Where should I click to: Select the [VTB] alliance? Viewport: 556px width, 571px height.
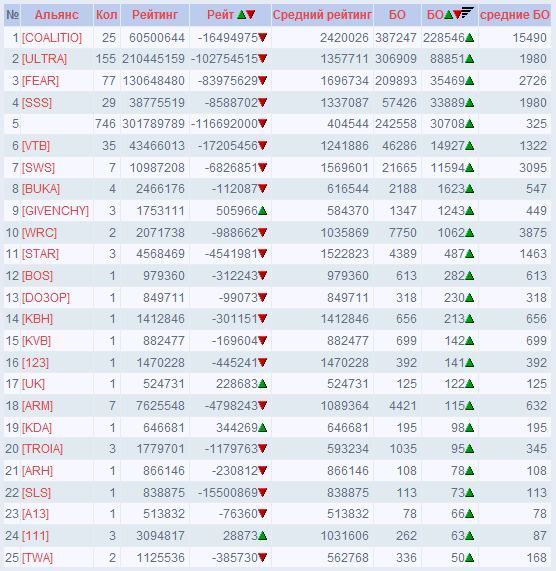[x=36, y=146]
